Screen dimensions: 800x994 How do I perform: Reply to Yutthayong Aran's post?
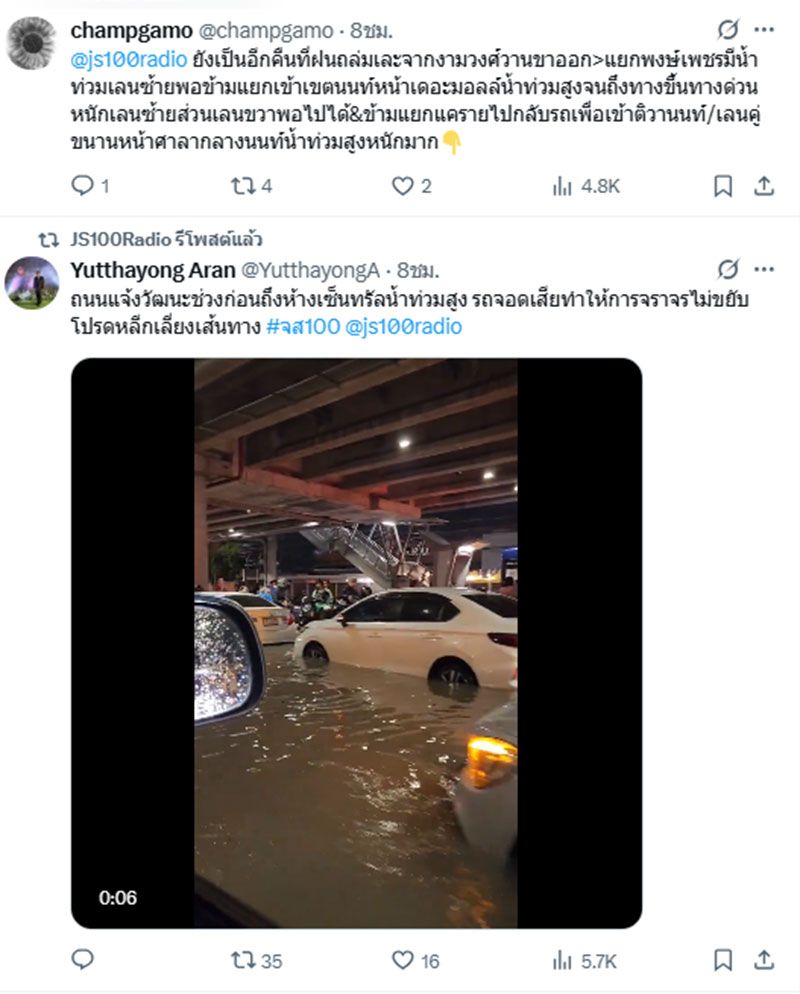point(83,961)
